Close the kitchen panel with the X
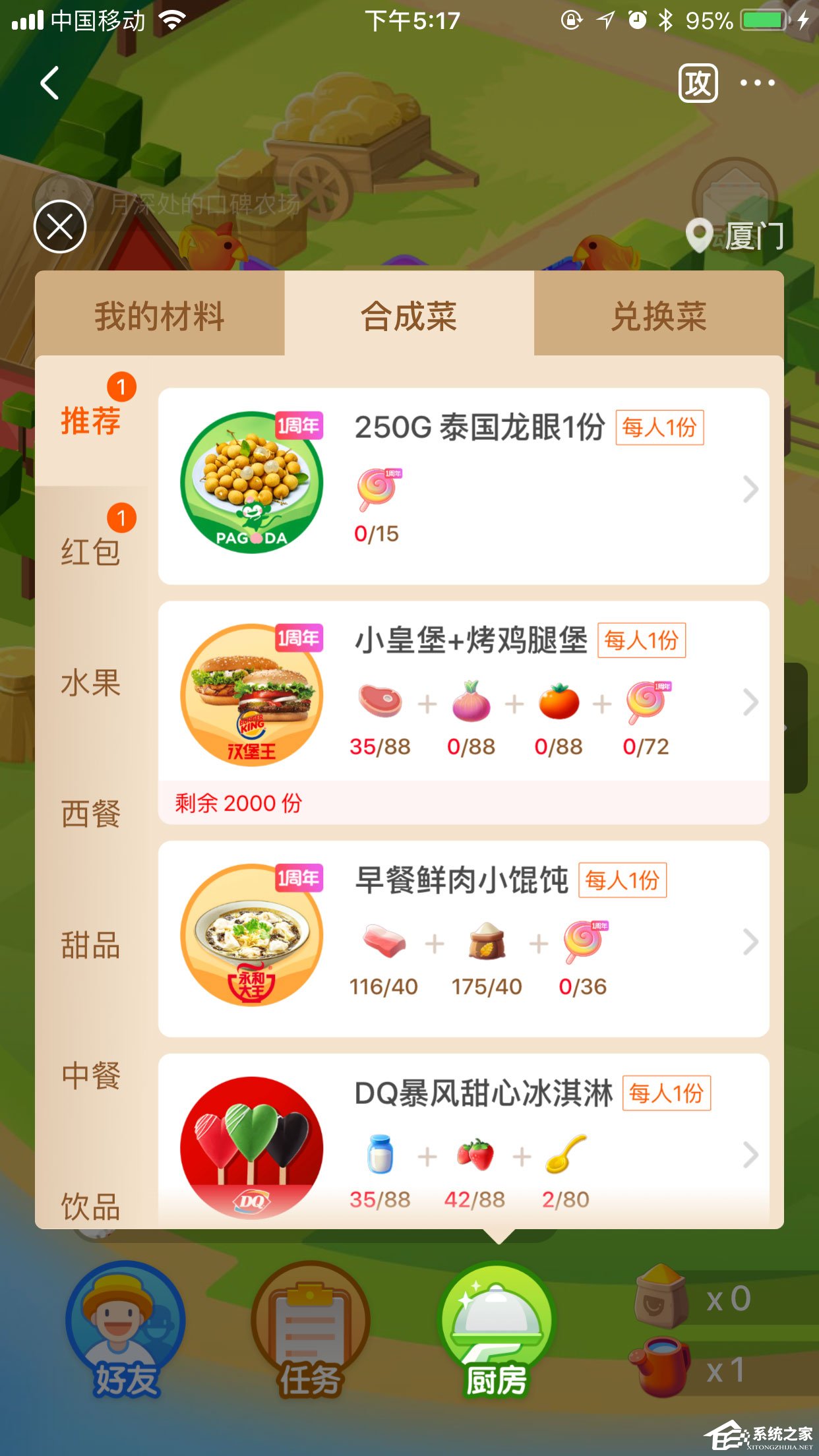The height and width of the screenshot is (1456, 819). point(60,227)
